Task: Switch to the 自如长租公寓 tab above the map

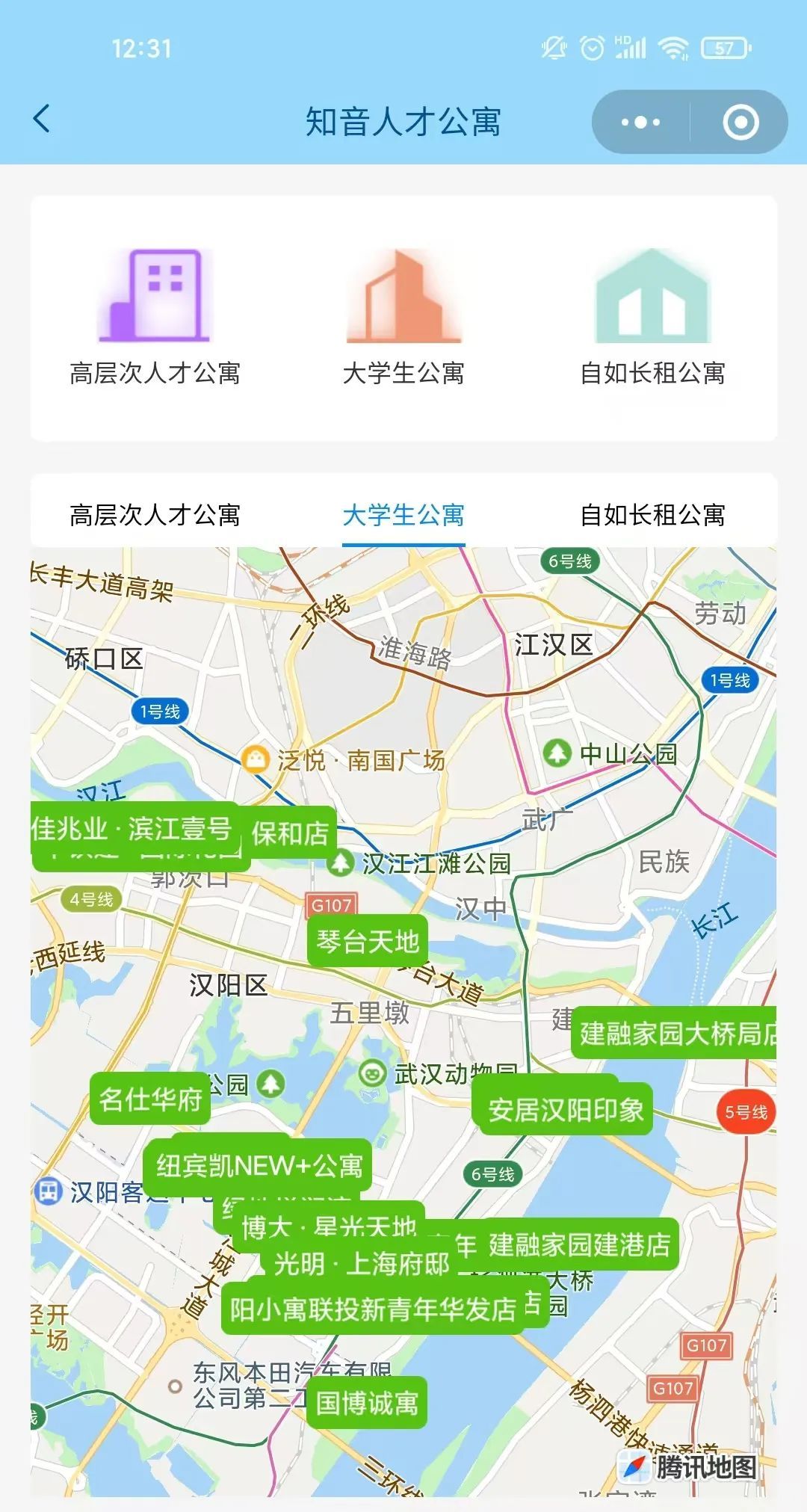Action: pos(652,515)
